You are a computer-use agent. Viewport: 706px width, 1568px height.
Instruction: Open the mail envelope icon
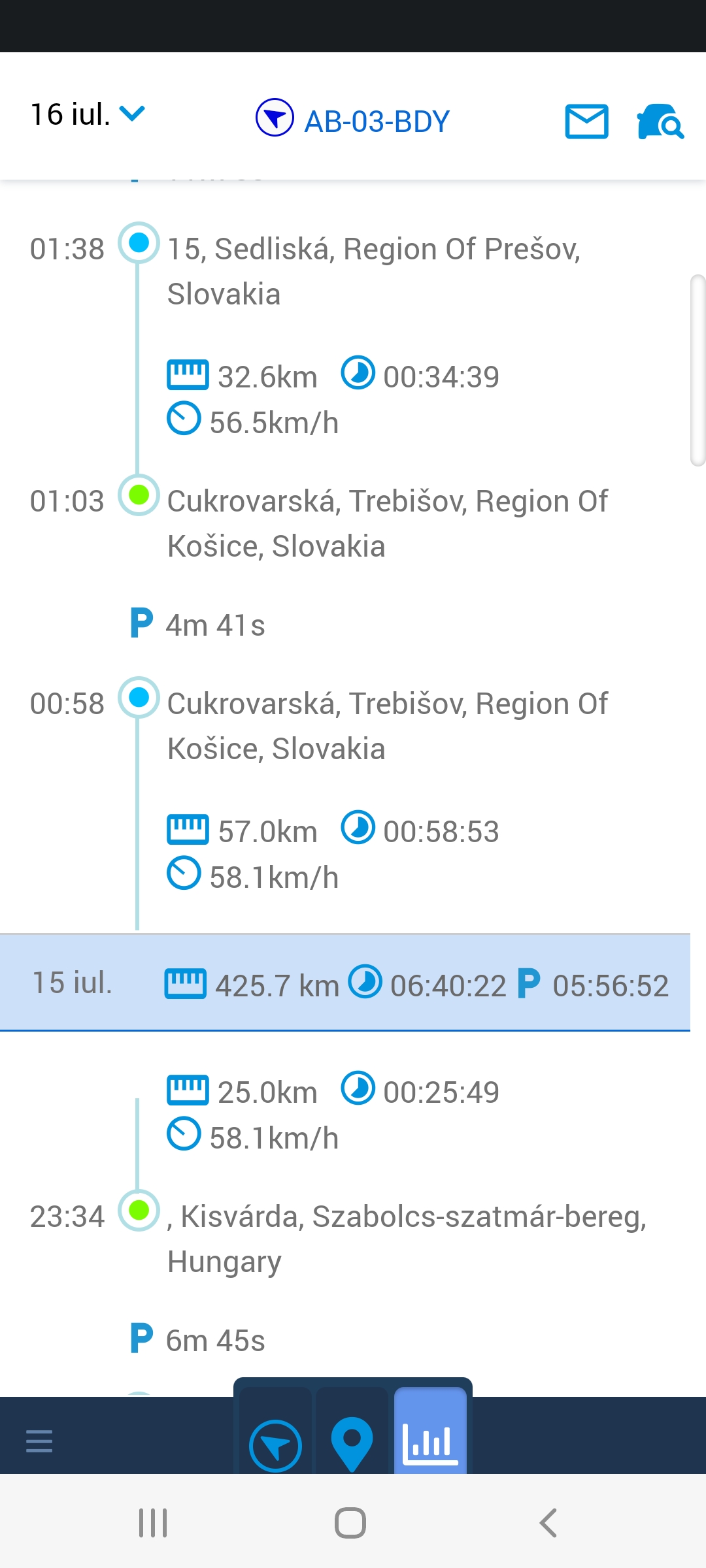(x=586, y=122)
